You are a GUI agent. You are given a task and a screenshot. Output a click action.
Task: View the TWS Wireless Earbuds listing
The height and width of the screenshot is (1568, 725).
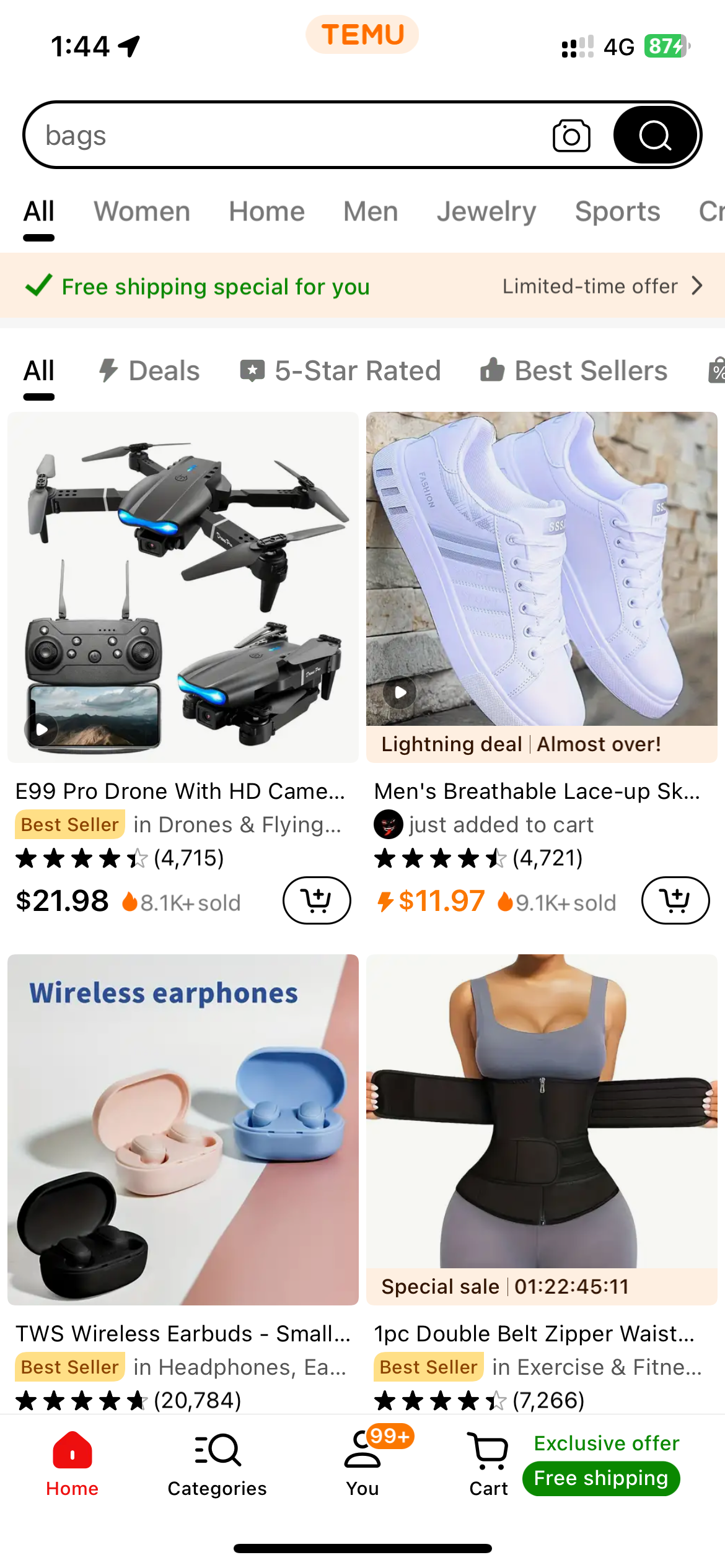click(183, 1130)
